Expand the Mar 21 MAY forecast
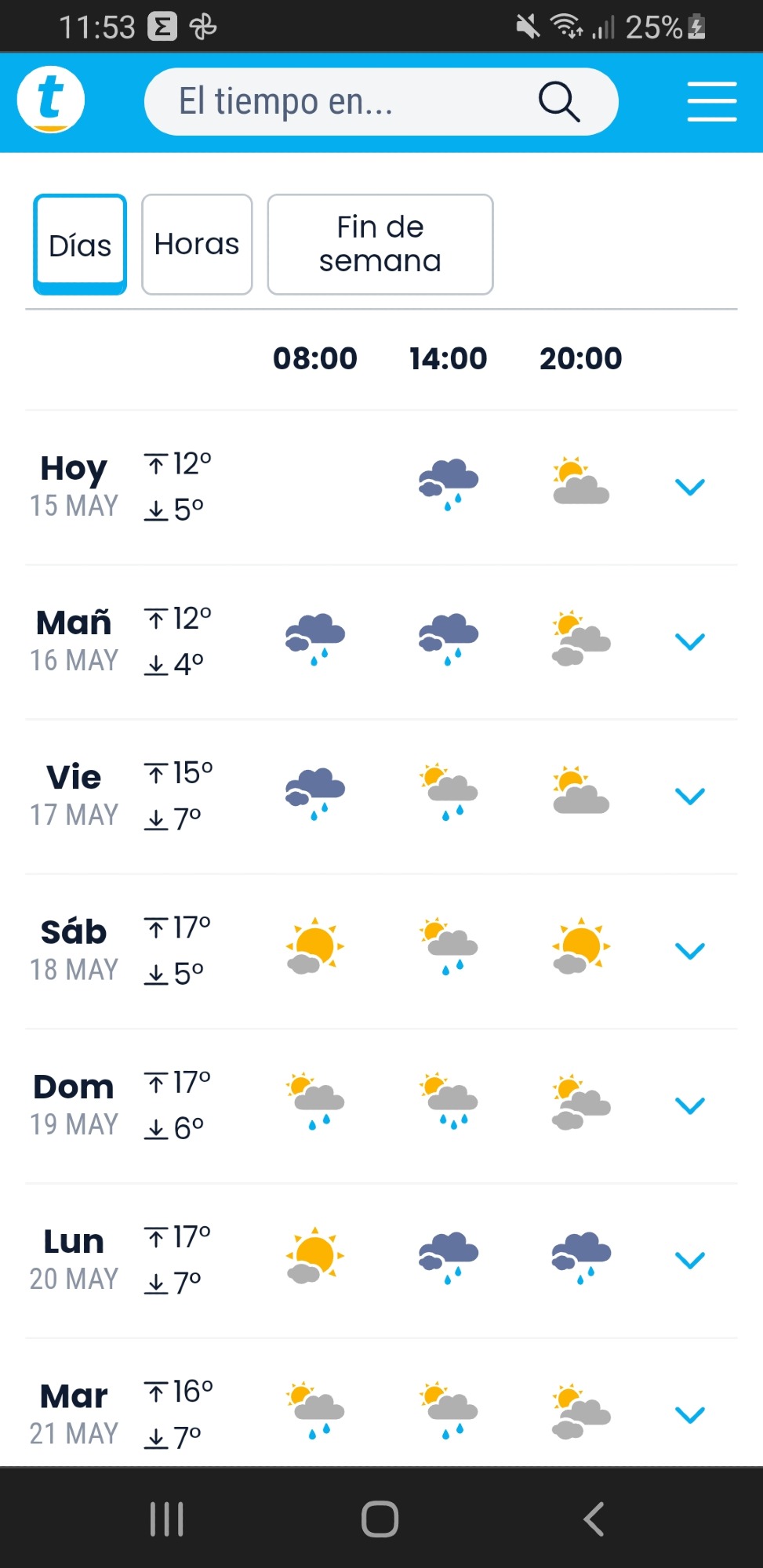This screenshot has width=763, height=1568. [x=689, y=1414]
